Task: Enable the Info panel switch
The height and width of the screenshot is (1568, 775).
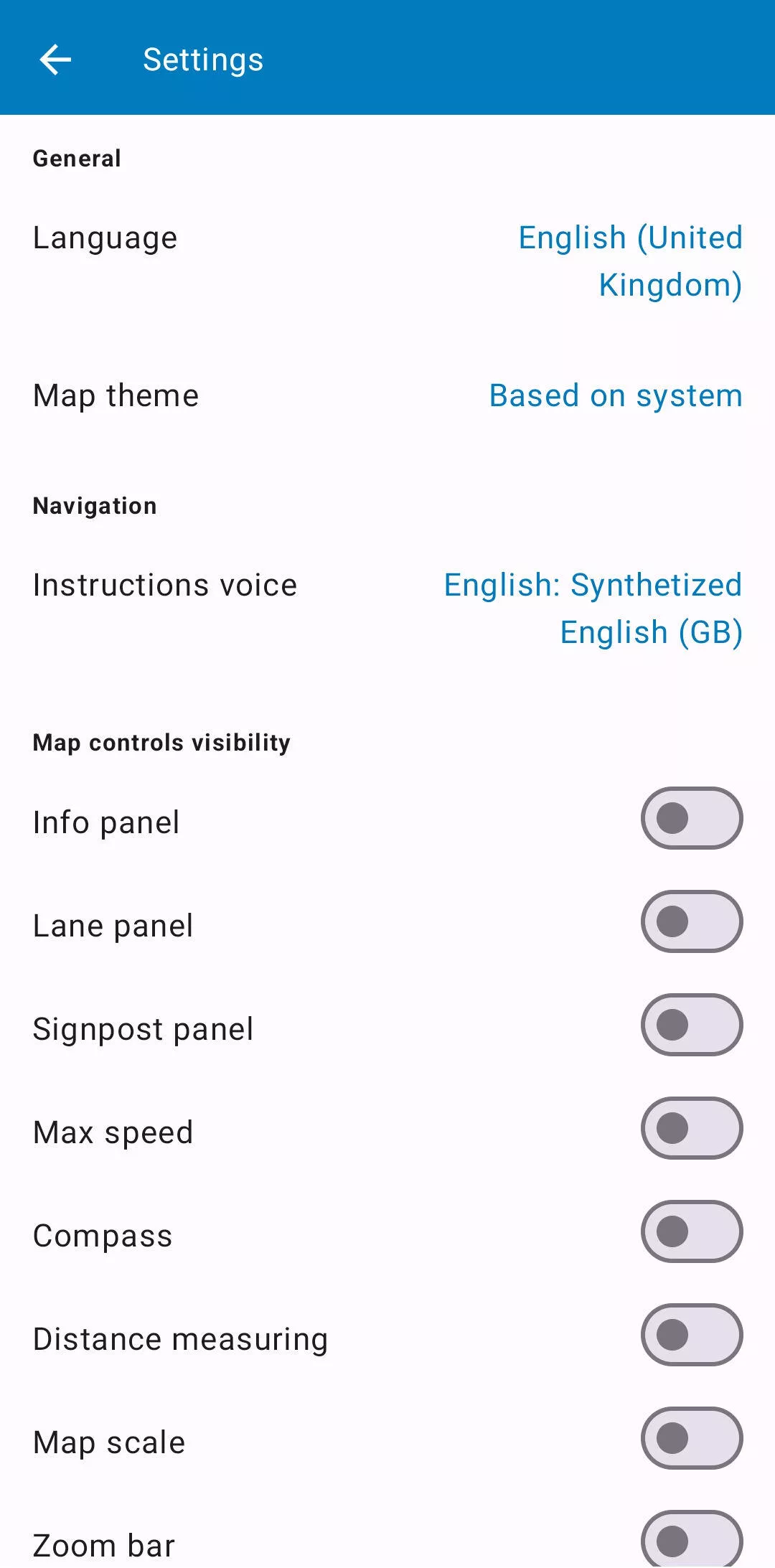Action: [x=692, y=818]
